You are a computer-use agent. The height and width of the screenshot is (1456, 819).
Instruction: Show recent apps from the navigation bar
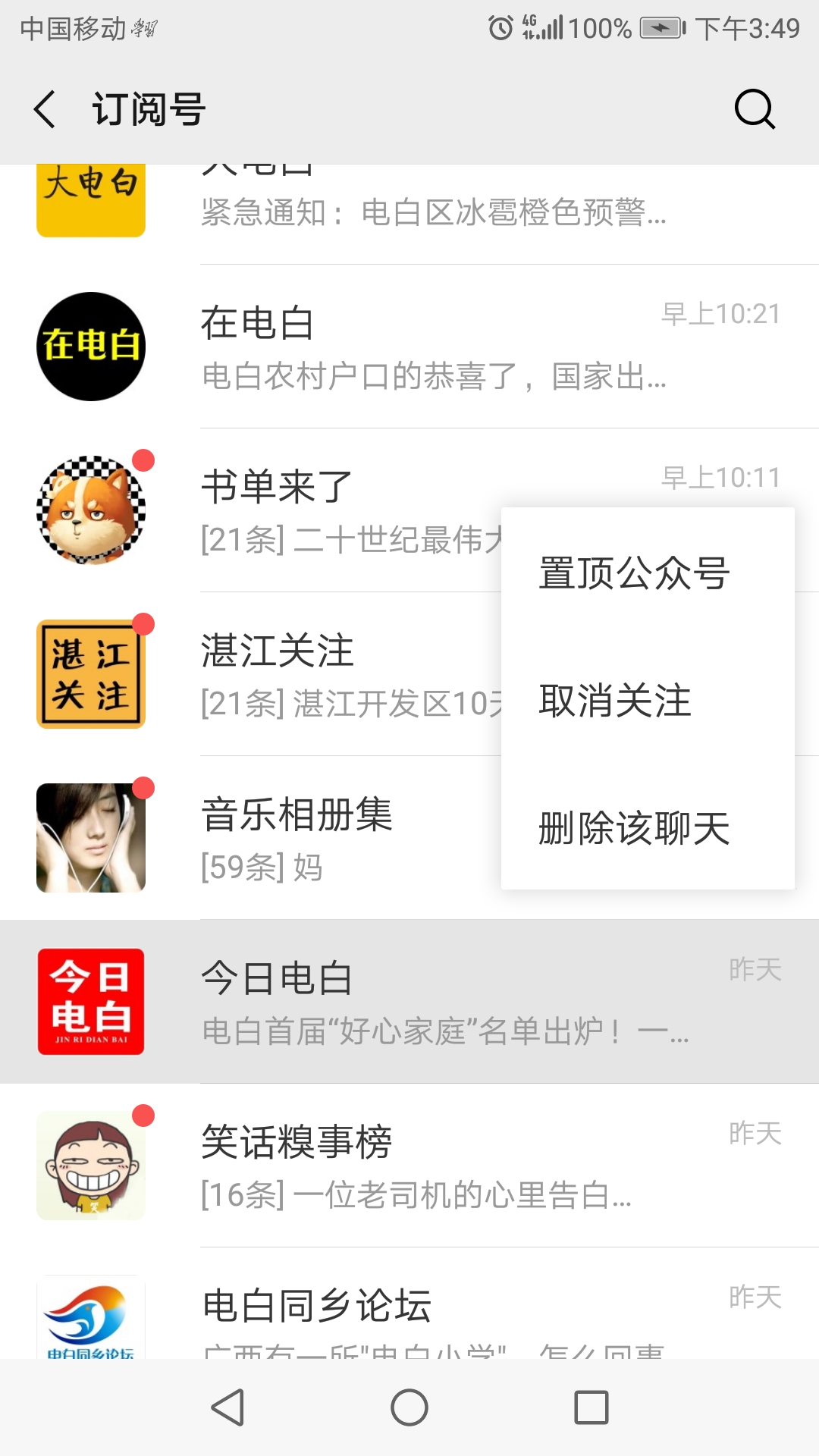[591, 1407]
